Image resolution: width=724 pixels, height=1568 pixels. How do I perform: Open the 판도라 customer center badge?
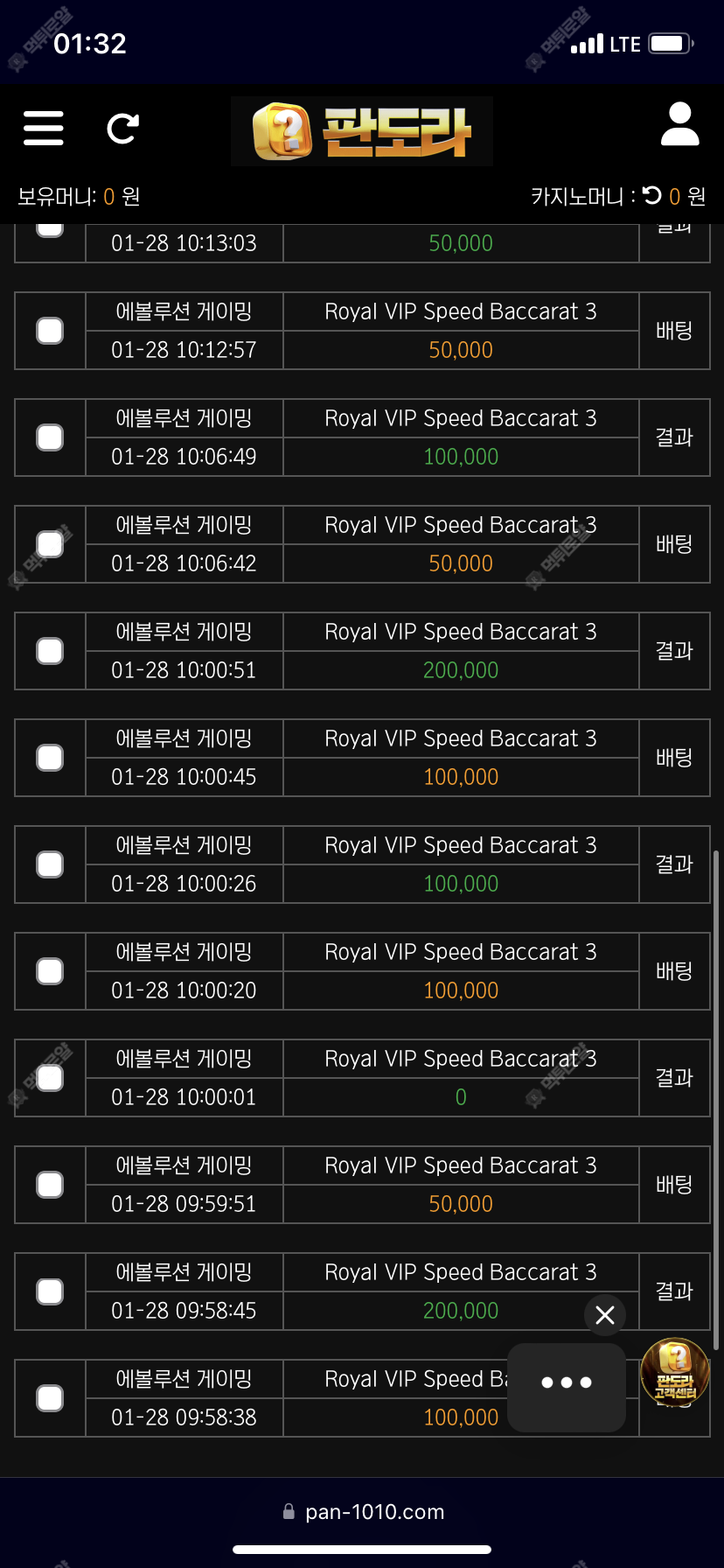(x=675, y=1372)
